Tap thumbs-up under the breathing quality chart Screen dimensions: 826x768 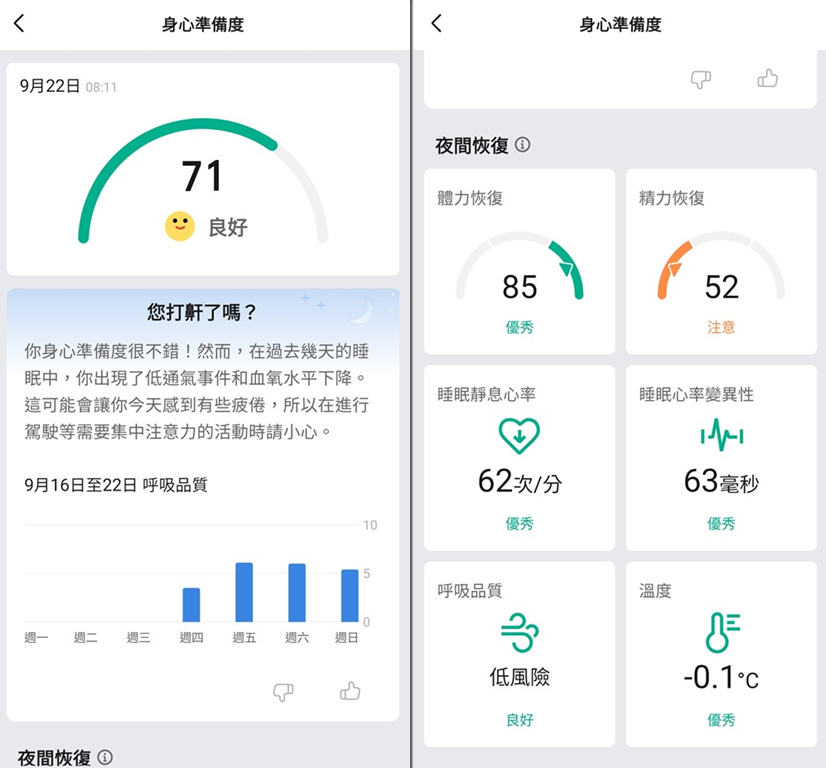pyautogui.click(x=349, y=691)
